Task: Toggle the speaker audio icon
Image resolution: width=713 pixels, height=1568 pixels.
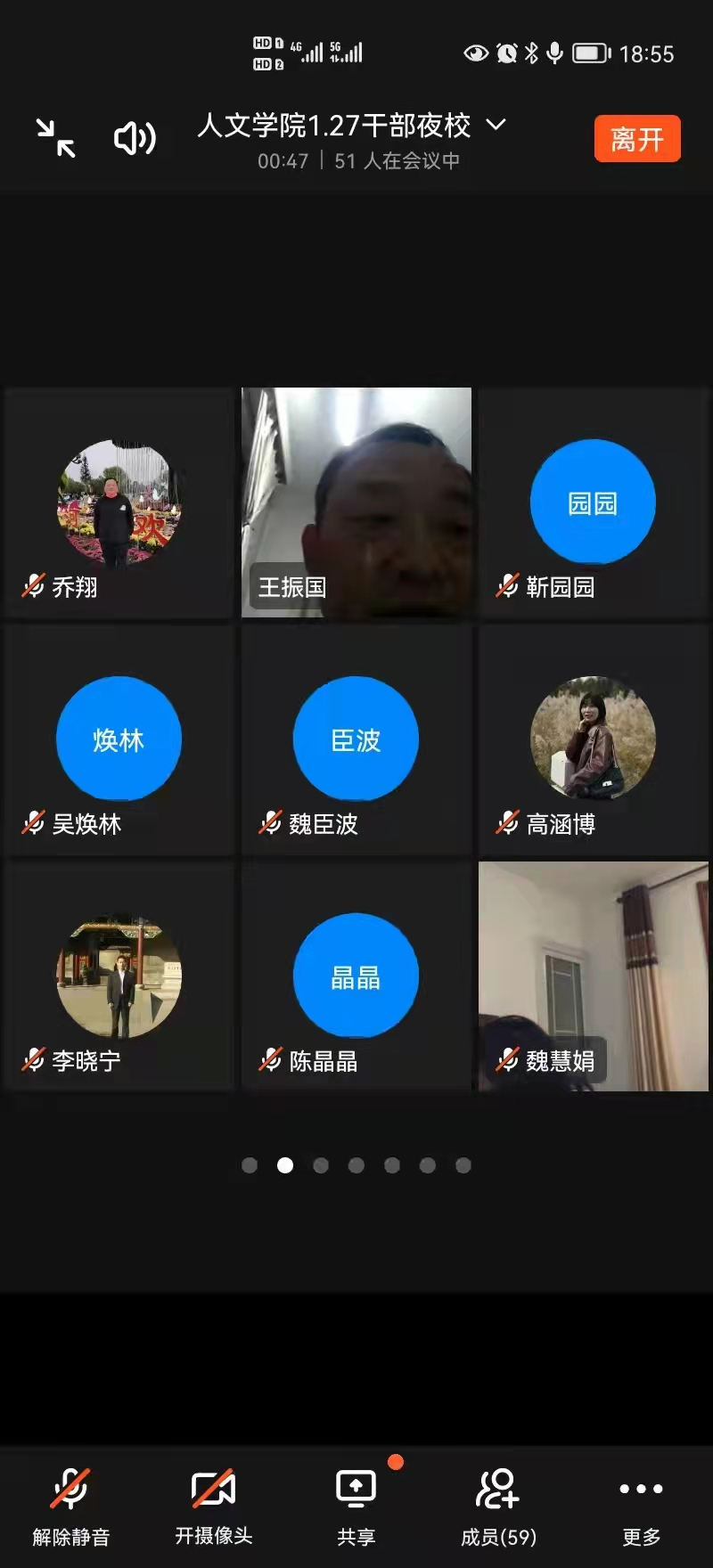Action: [x=135, y=138]
